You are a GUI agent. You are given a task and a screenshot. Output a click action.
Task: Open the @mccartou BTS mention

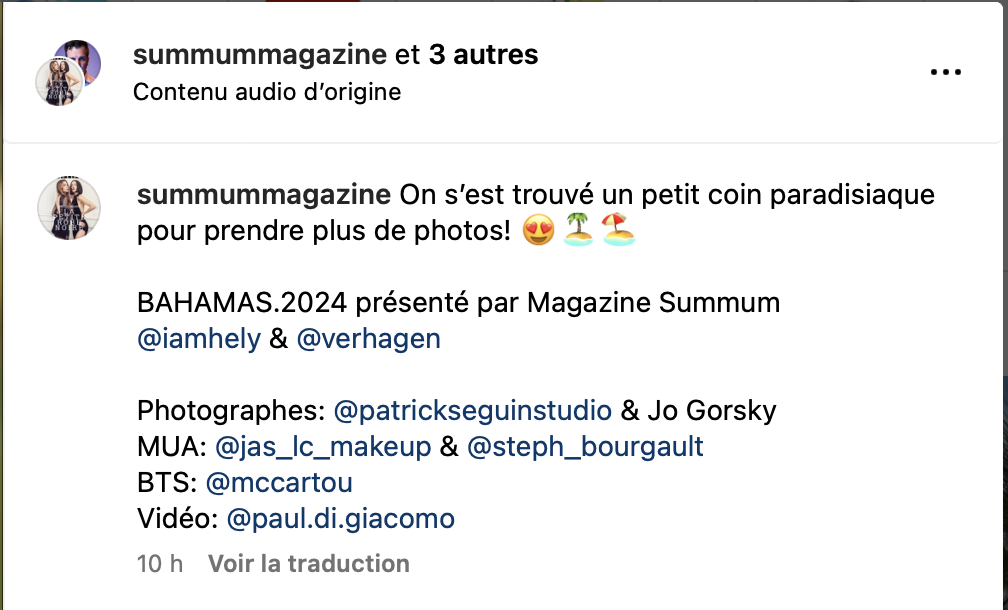279,483
